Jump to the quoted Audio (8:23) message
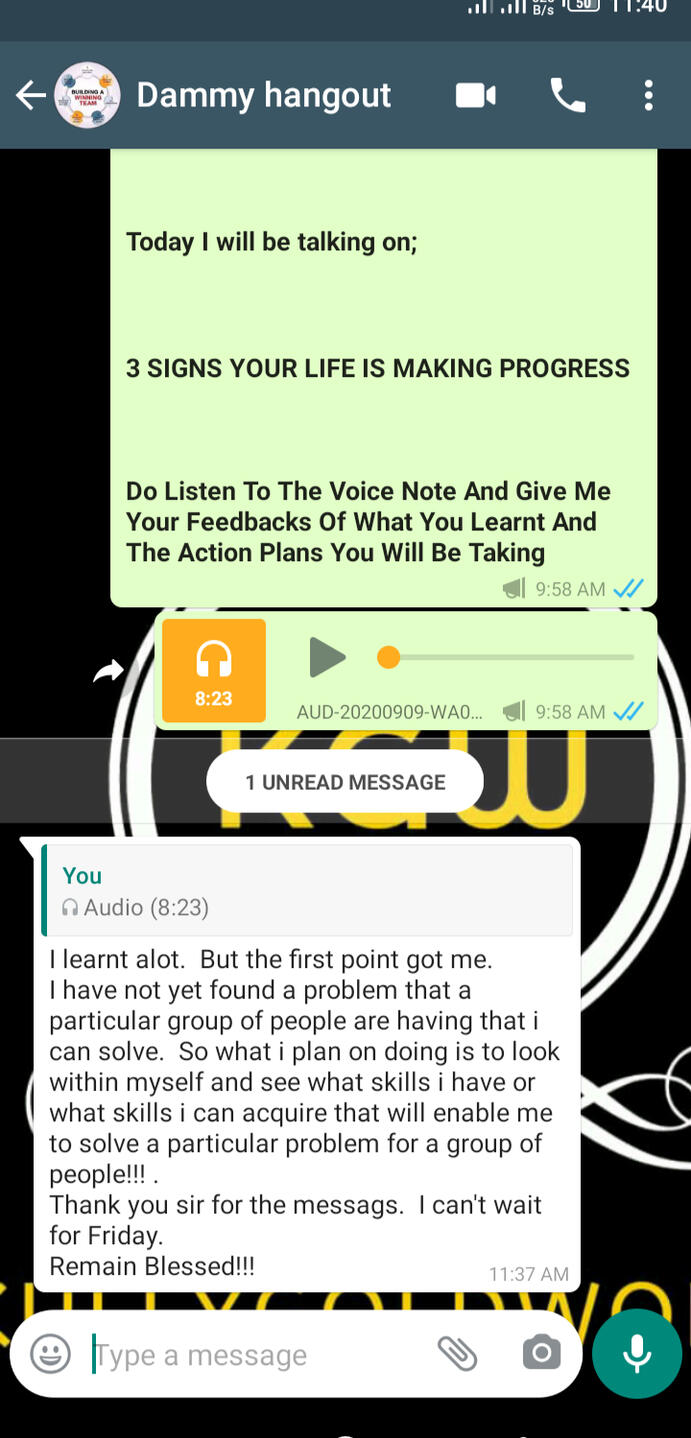The image size is (691, 1438). 307,890
